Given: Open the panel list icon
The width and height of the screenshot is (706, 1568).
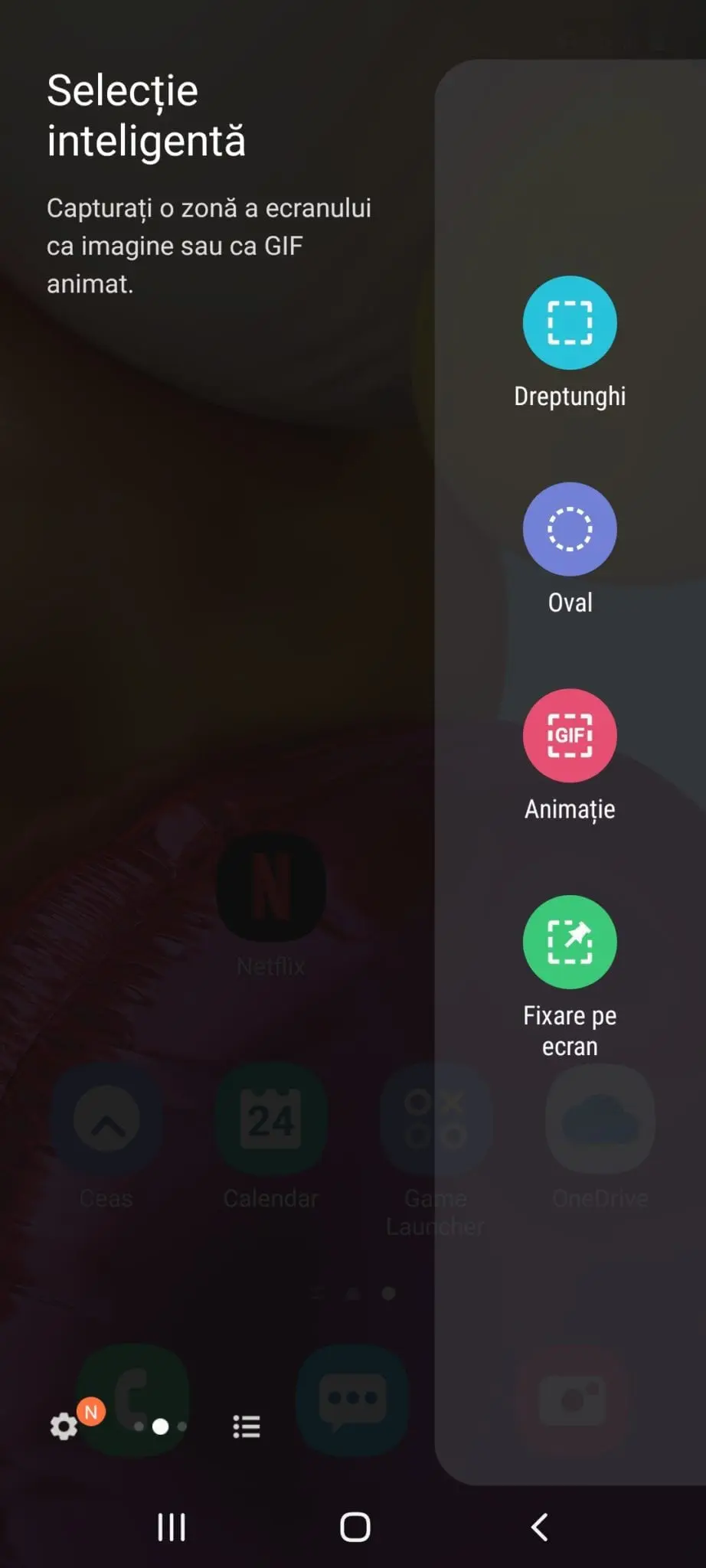Looking at the screenshot, I should pos(247,1426).
